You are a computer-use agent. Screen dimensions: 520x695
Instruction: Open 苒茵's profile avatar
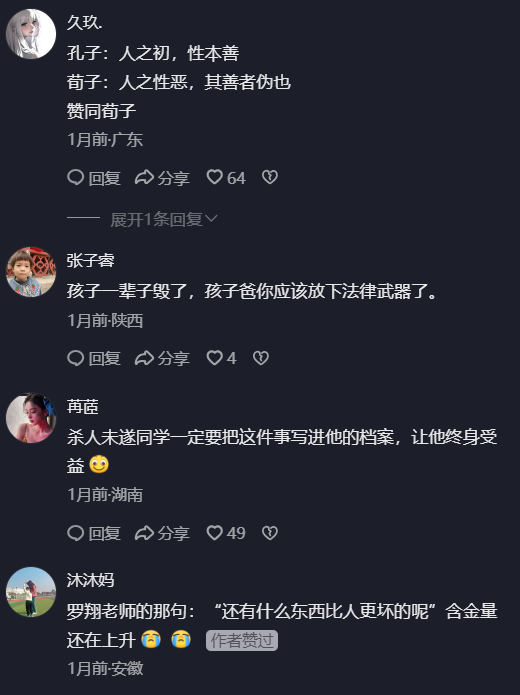tap(31, 418)
